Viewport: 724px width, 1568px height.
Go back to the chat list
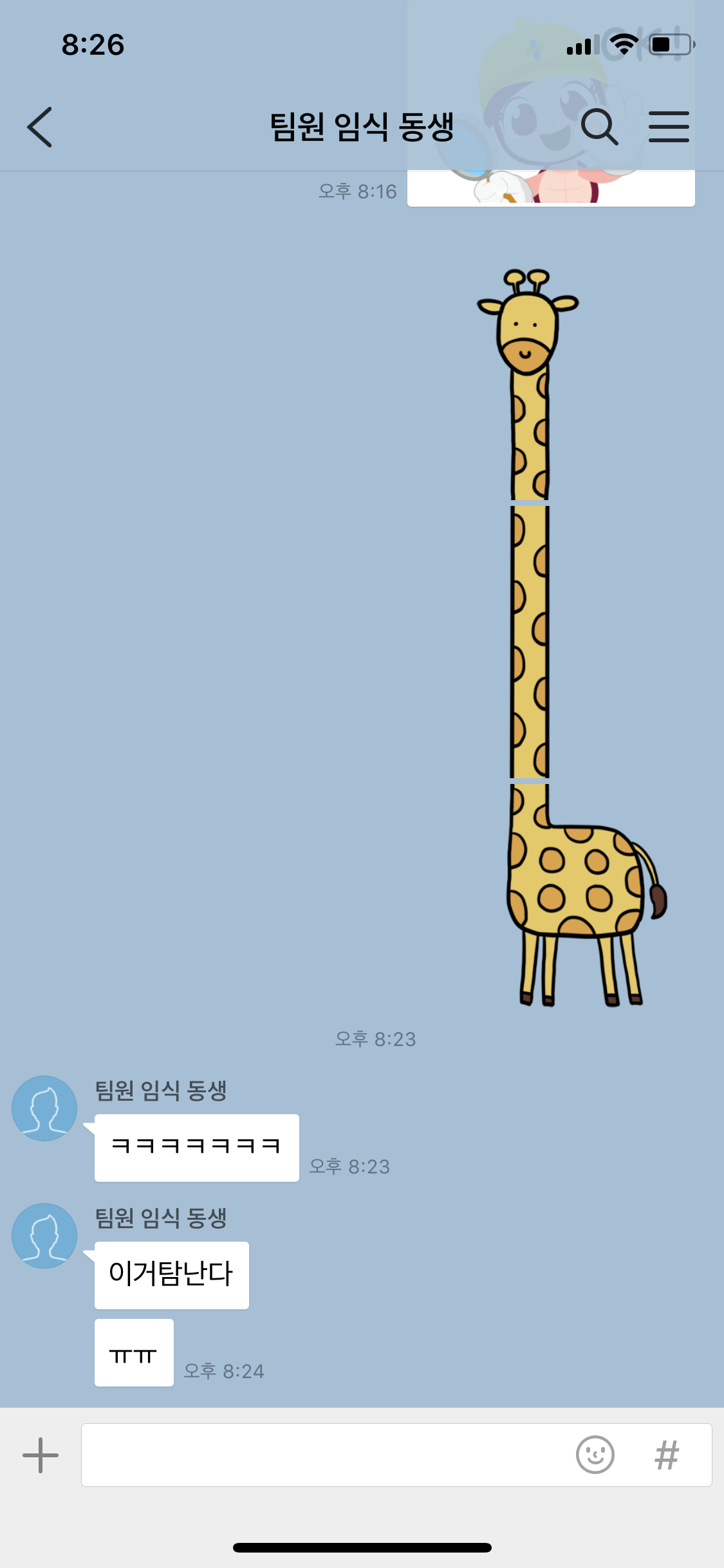[40, 127]
